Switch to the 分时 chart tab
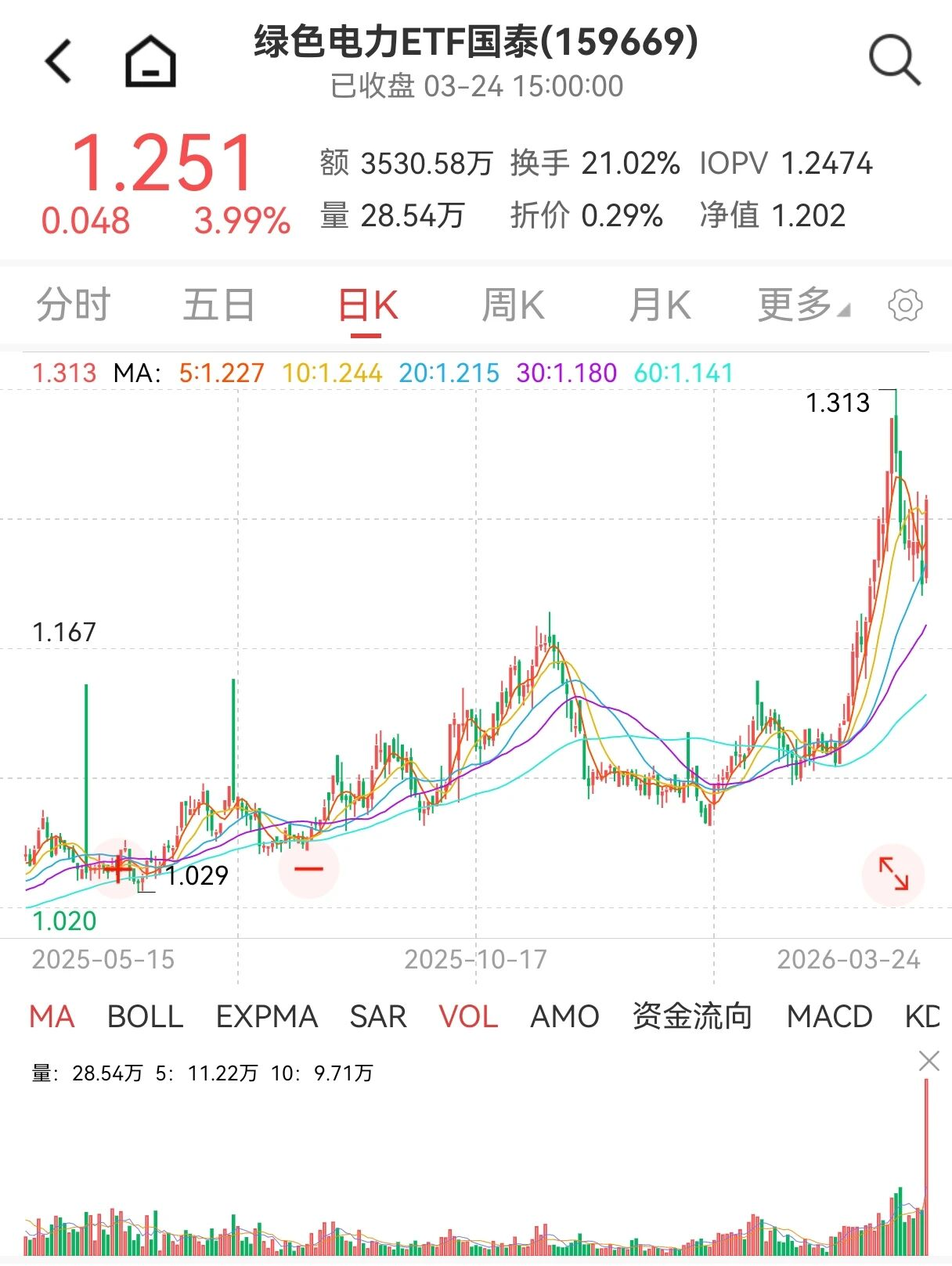952x1266 pixels. (x=74, y=305)
